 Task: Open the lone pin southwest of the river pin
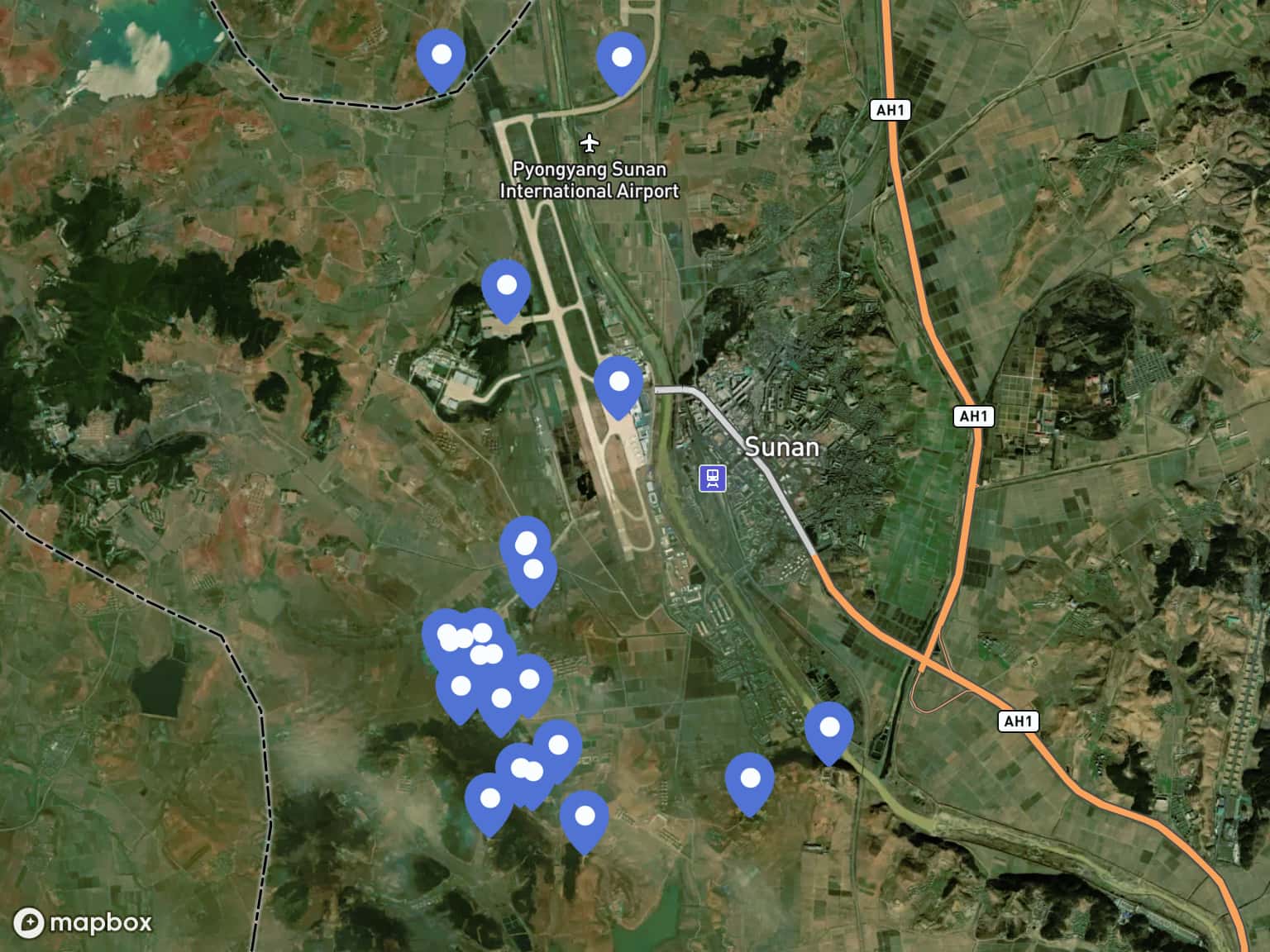pyautogui.click(x=750, y=782)
